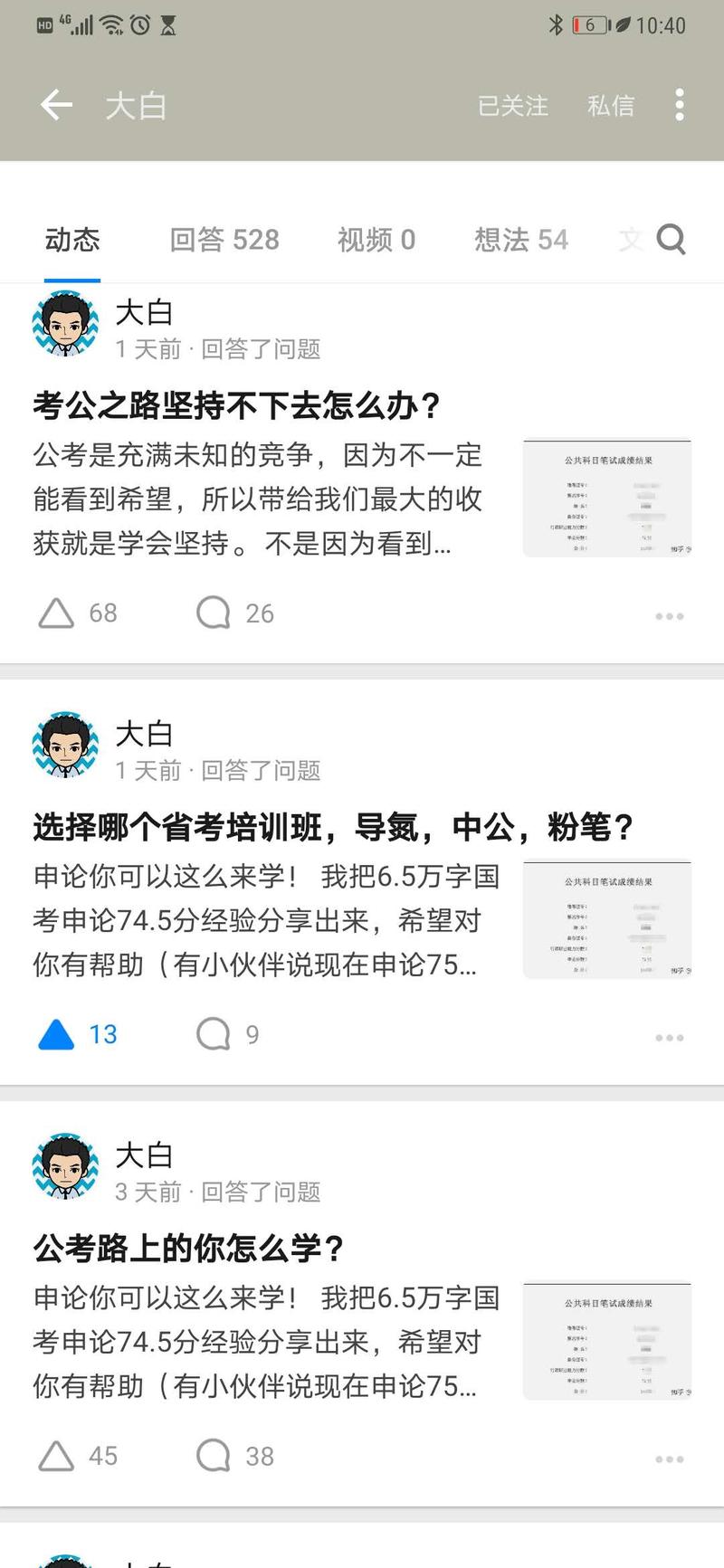Screen dimensions: 724x1568
Task: Open more options on the first answer card
Action: click(x=670, y=615)
